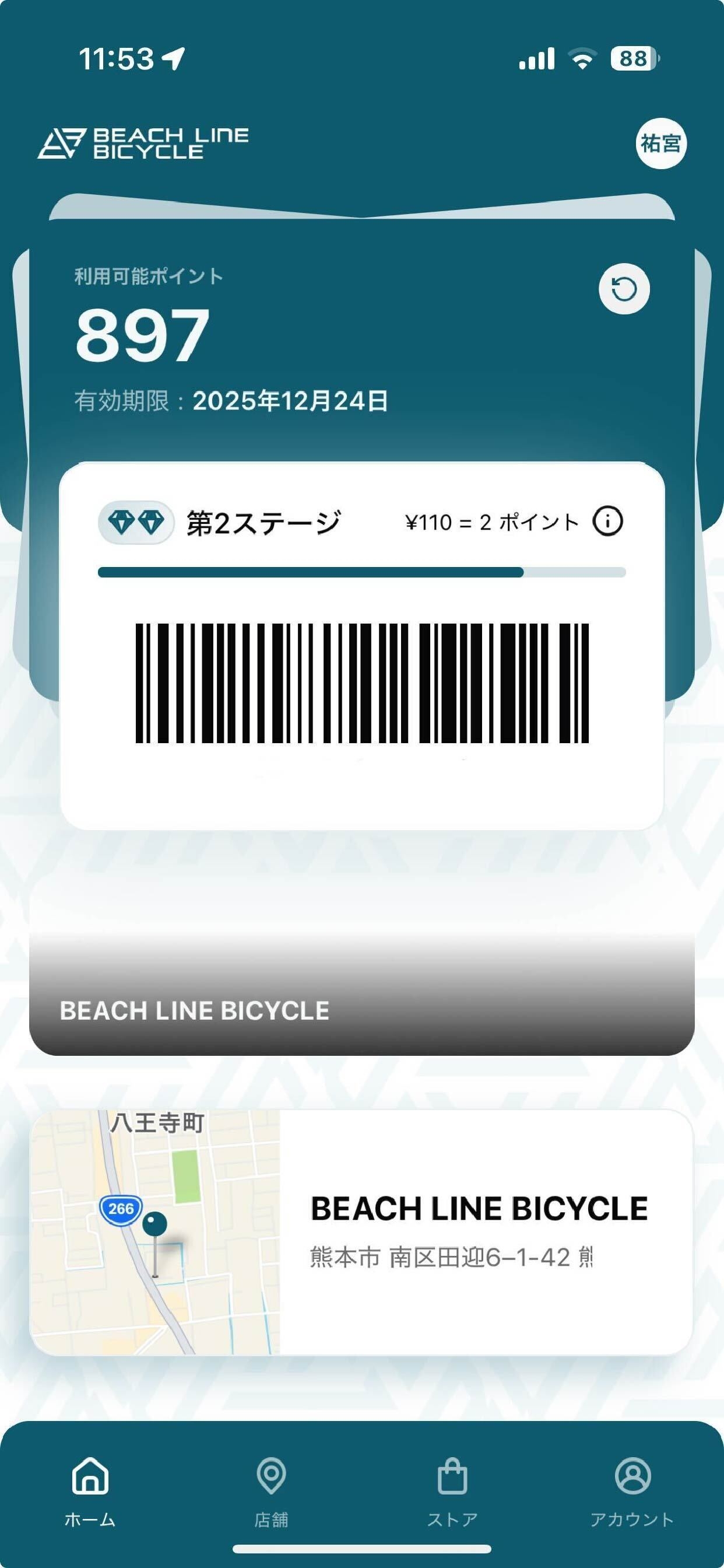724x1568 pixels.
Task: Open the アカウント tab
Action: pyautogui.click(x=632, y=1492)
